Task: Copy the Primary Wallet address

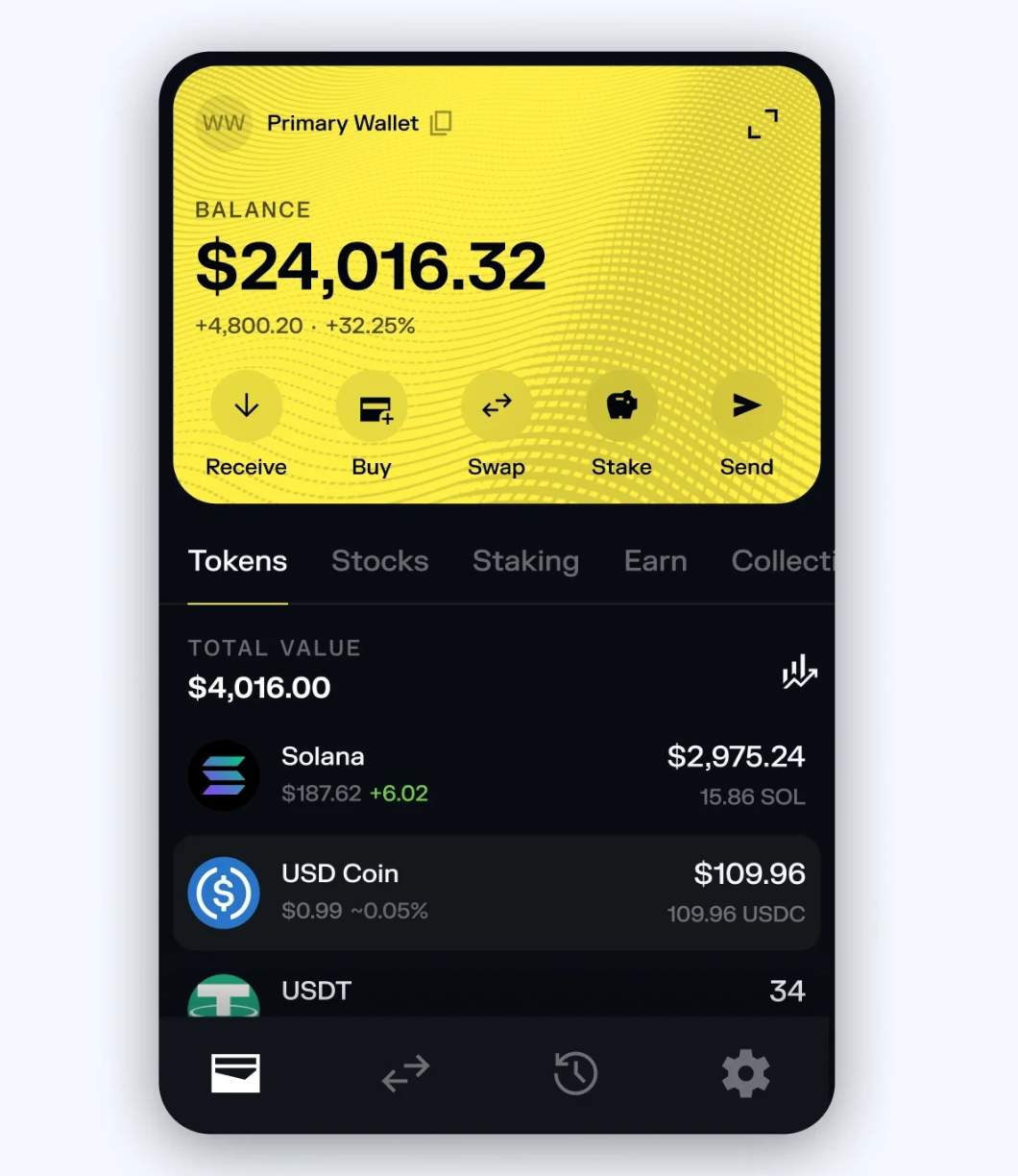Action: 441,123
